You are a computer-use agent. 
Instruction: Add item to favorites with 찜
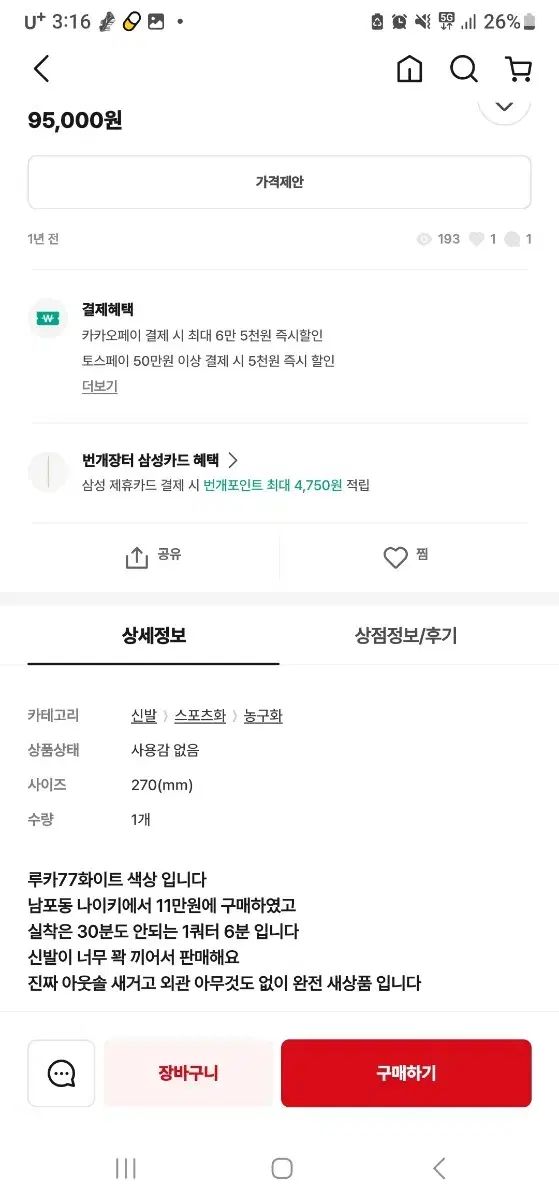tap(406, 556)
